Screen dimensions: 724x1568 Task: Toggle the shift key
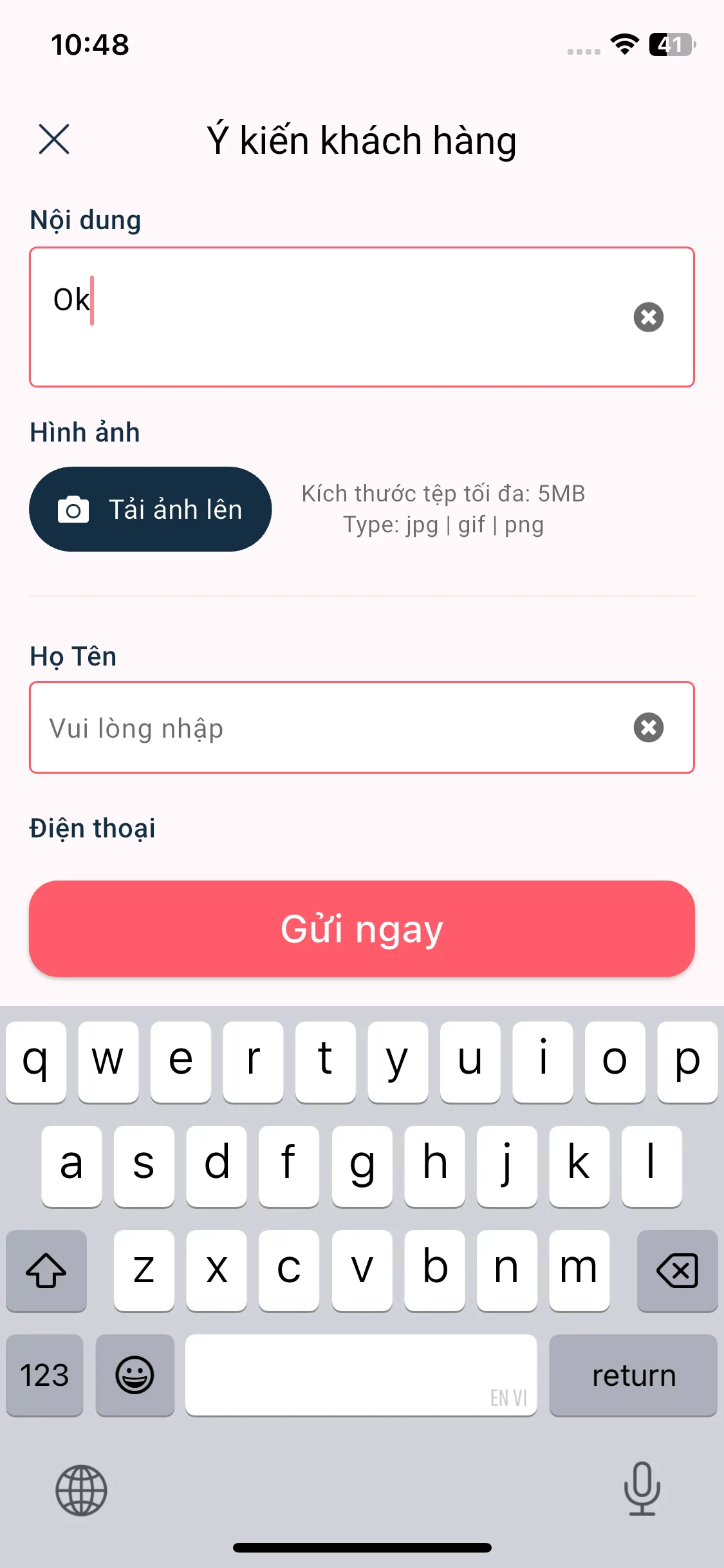pos(46,1271)
